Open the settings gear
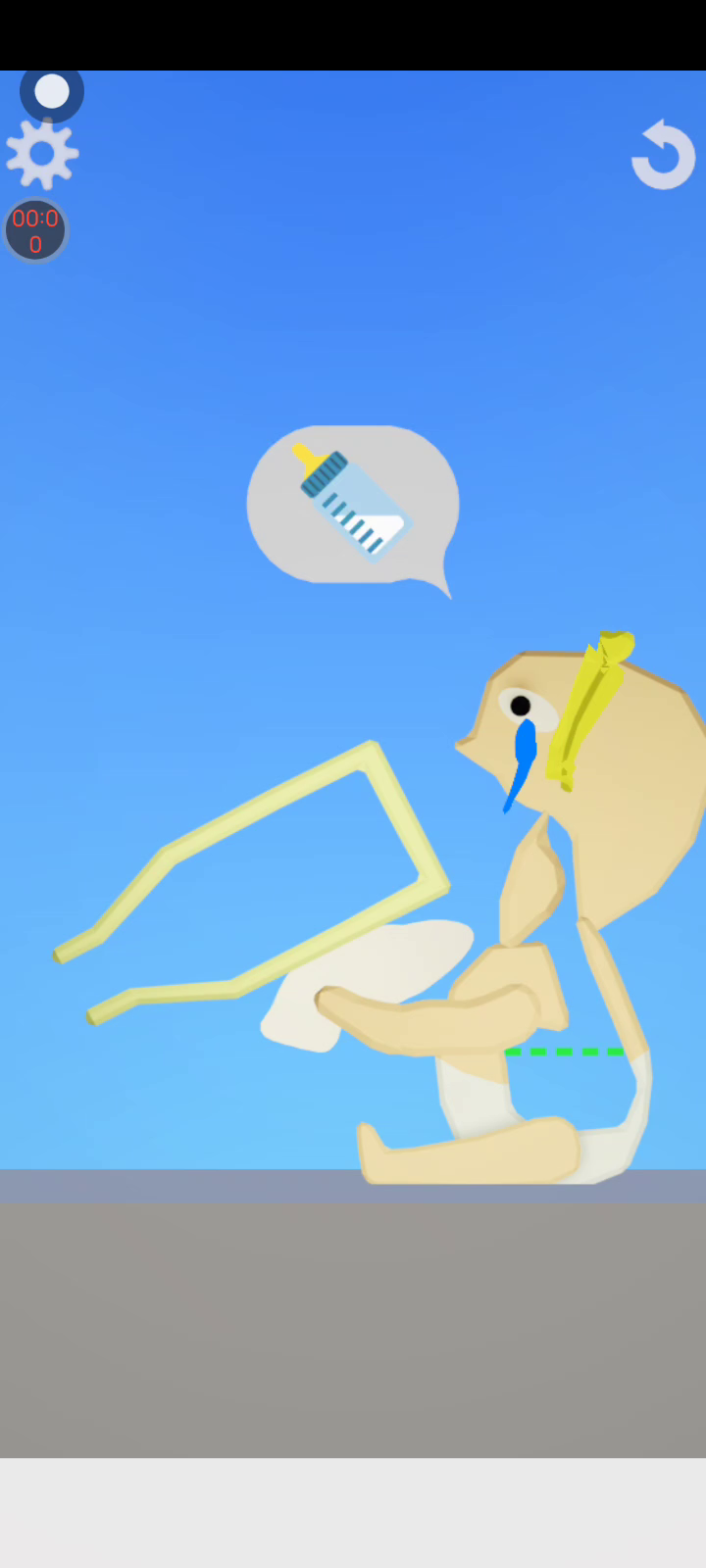This screenshot has height=1568, width=706. [41, 154]
